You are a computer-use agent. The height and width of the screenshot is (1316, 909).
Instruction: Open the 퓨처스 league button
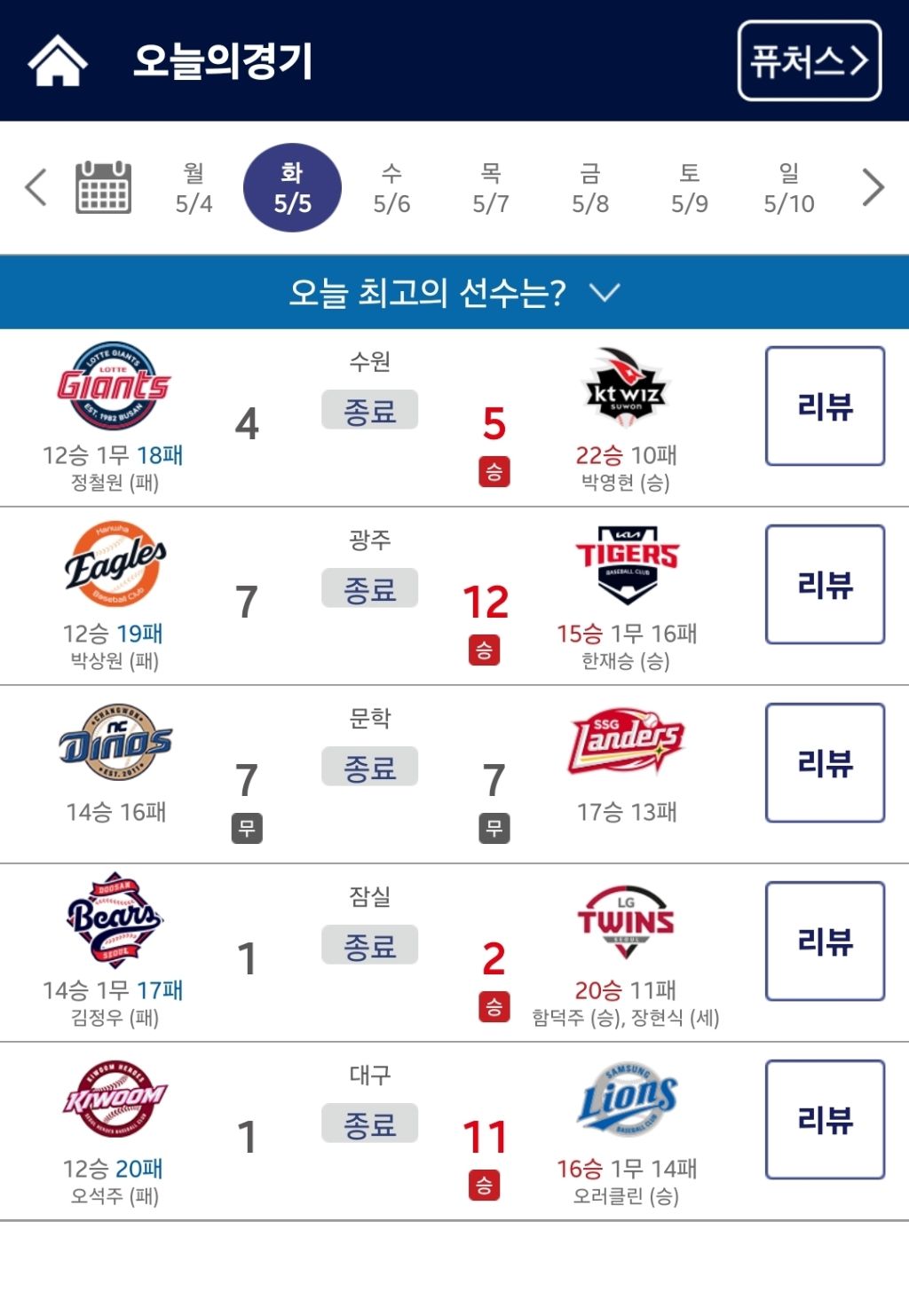point(809,60)
